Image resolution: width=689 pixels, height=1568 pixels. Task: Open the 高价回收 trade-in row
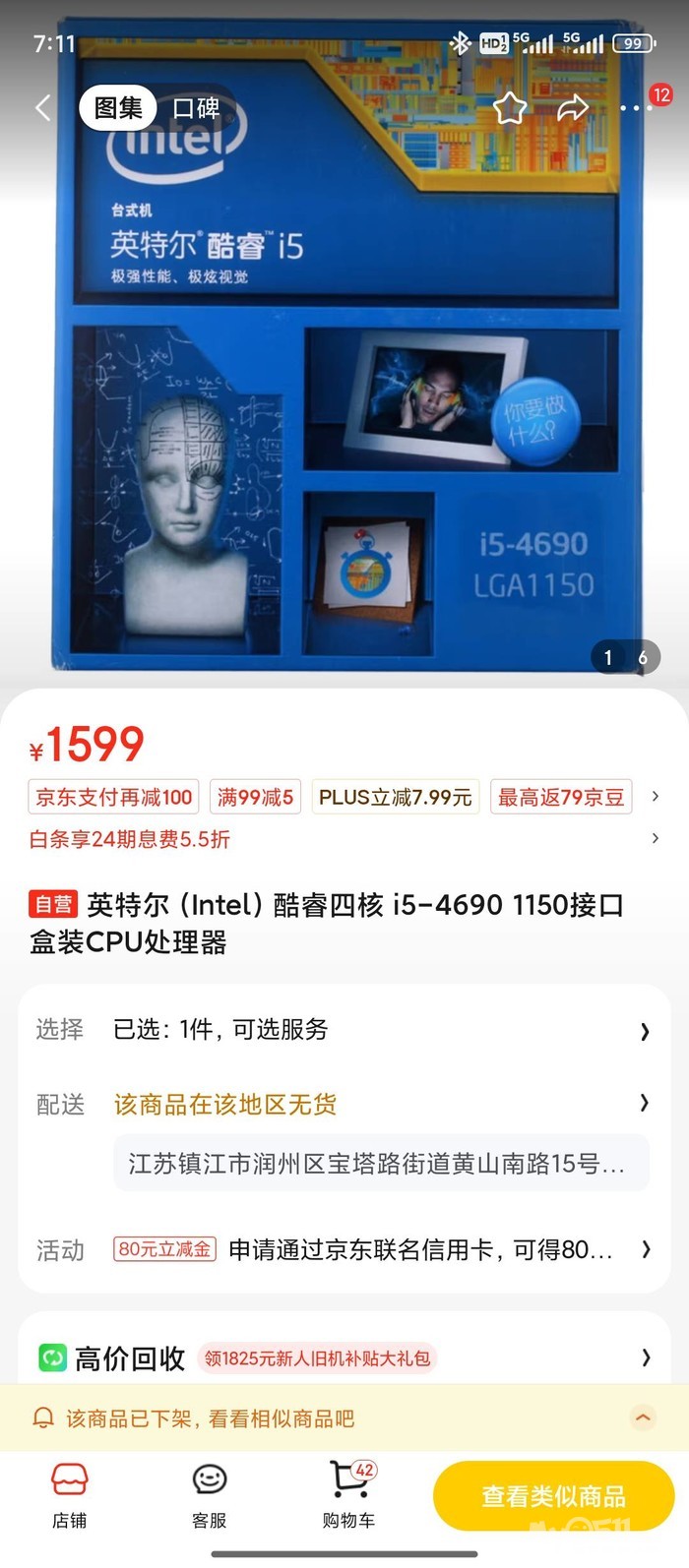pyautogui.click(x=343, y=1358)
